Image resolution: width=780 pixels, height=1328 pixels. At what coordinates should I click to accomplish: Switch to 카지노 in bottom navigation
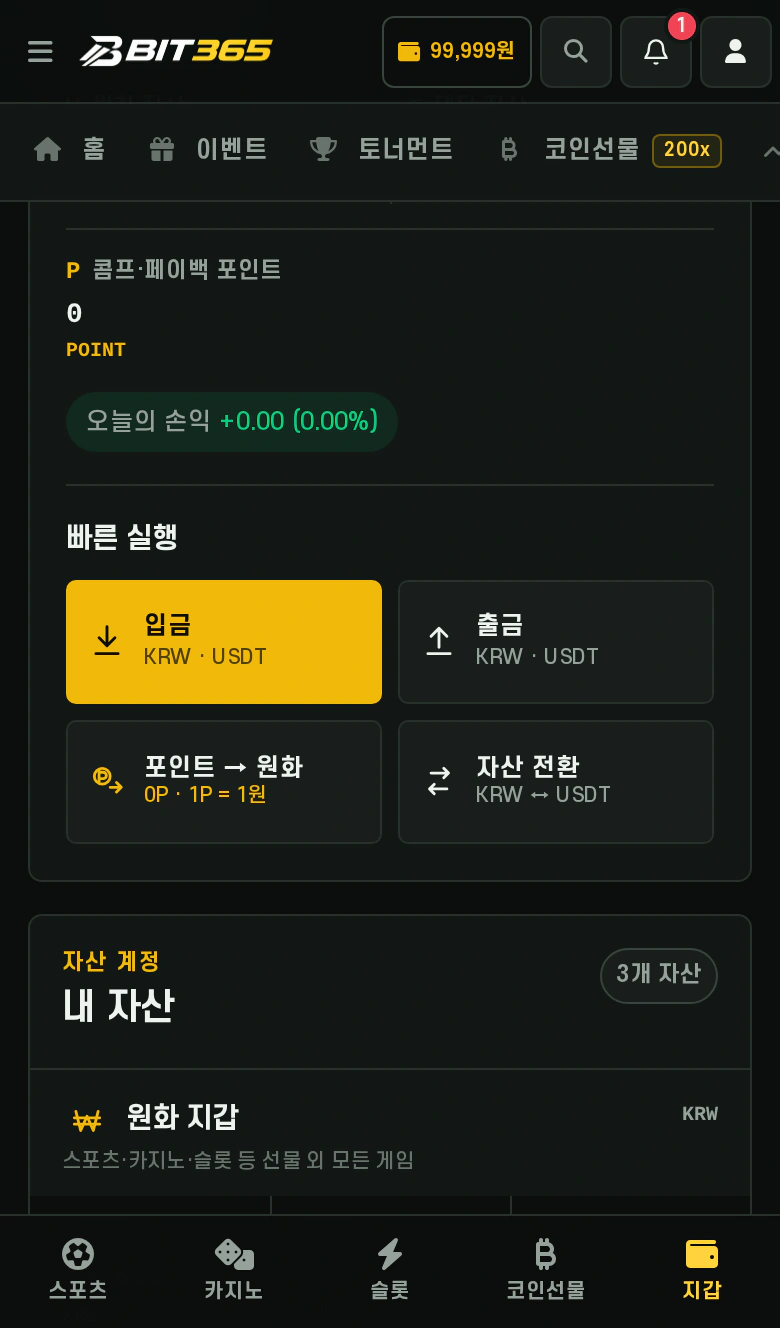[x=234, y=1270]
